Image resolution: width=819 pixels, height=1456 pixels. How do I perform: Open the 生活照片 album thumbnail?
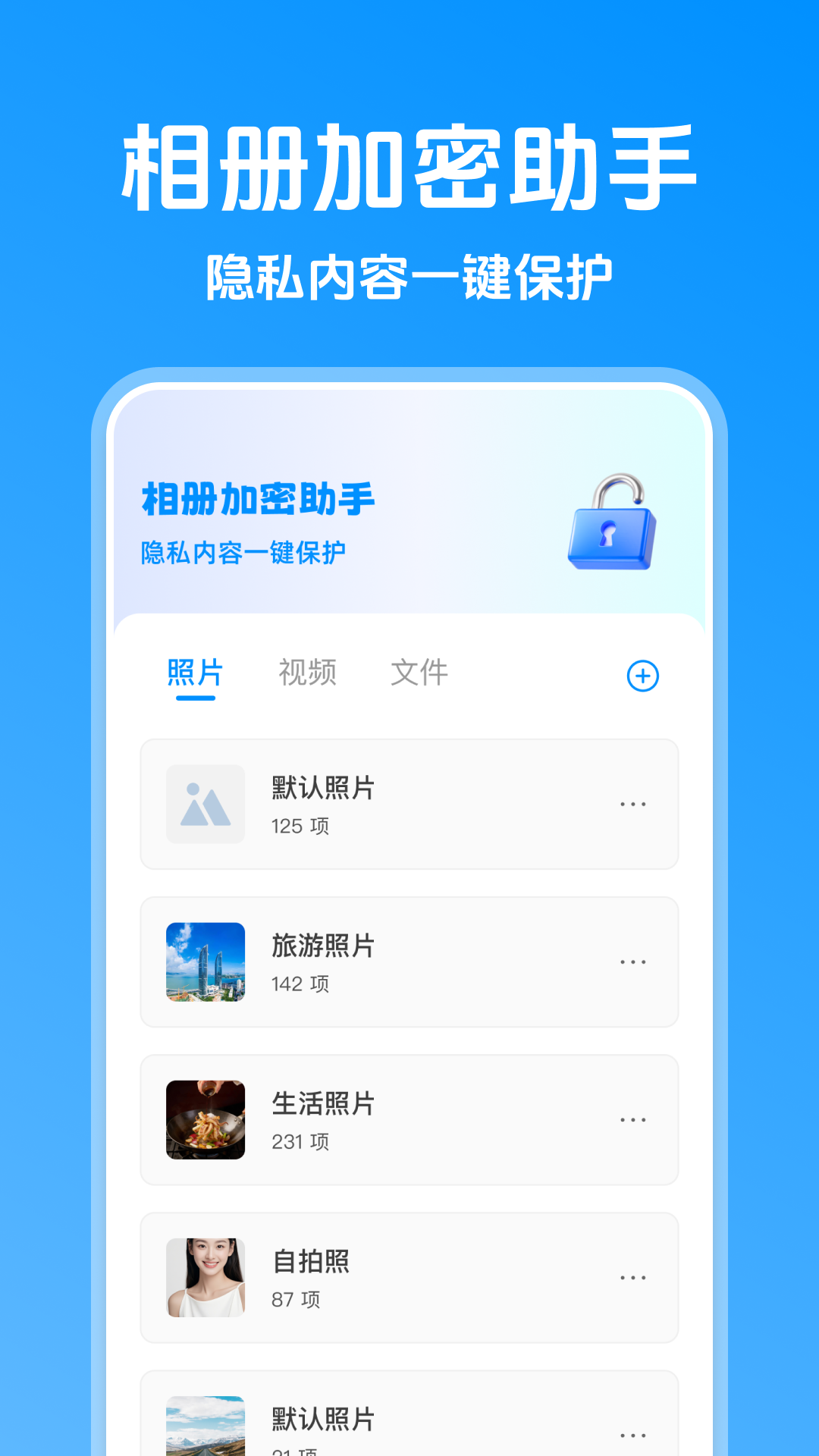[x=206, y=1119]
